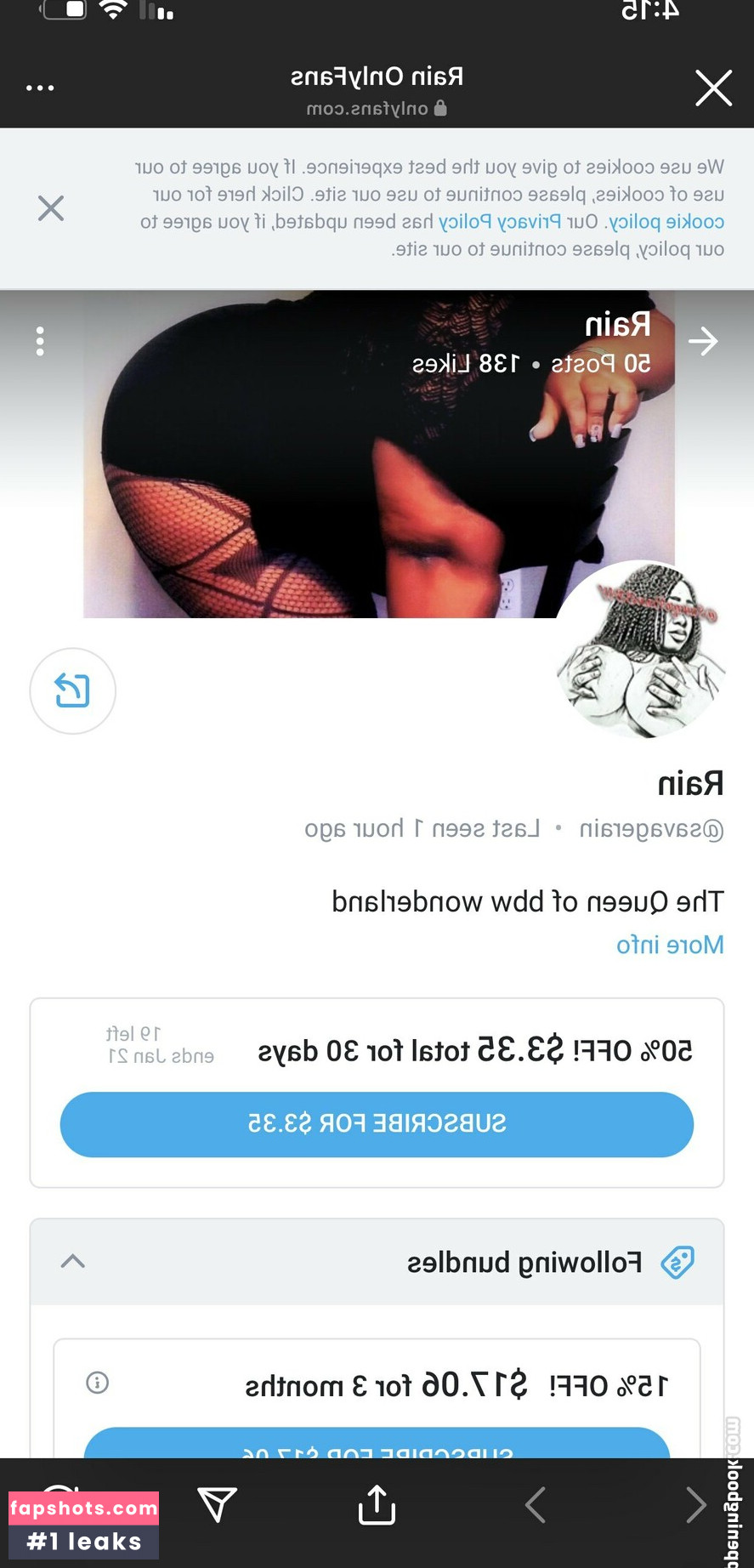This screenshot has width=754, height=1568.
Task: Tap the send arrow in the bottom toolbar
Action: [217, 1506]
